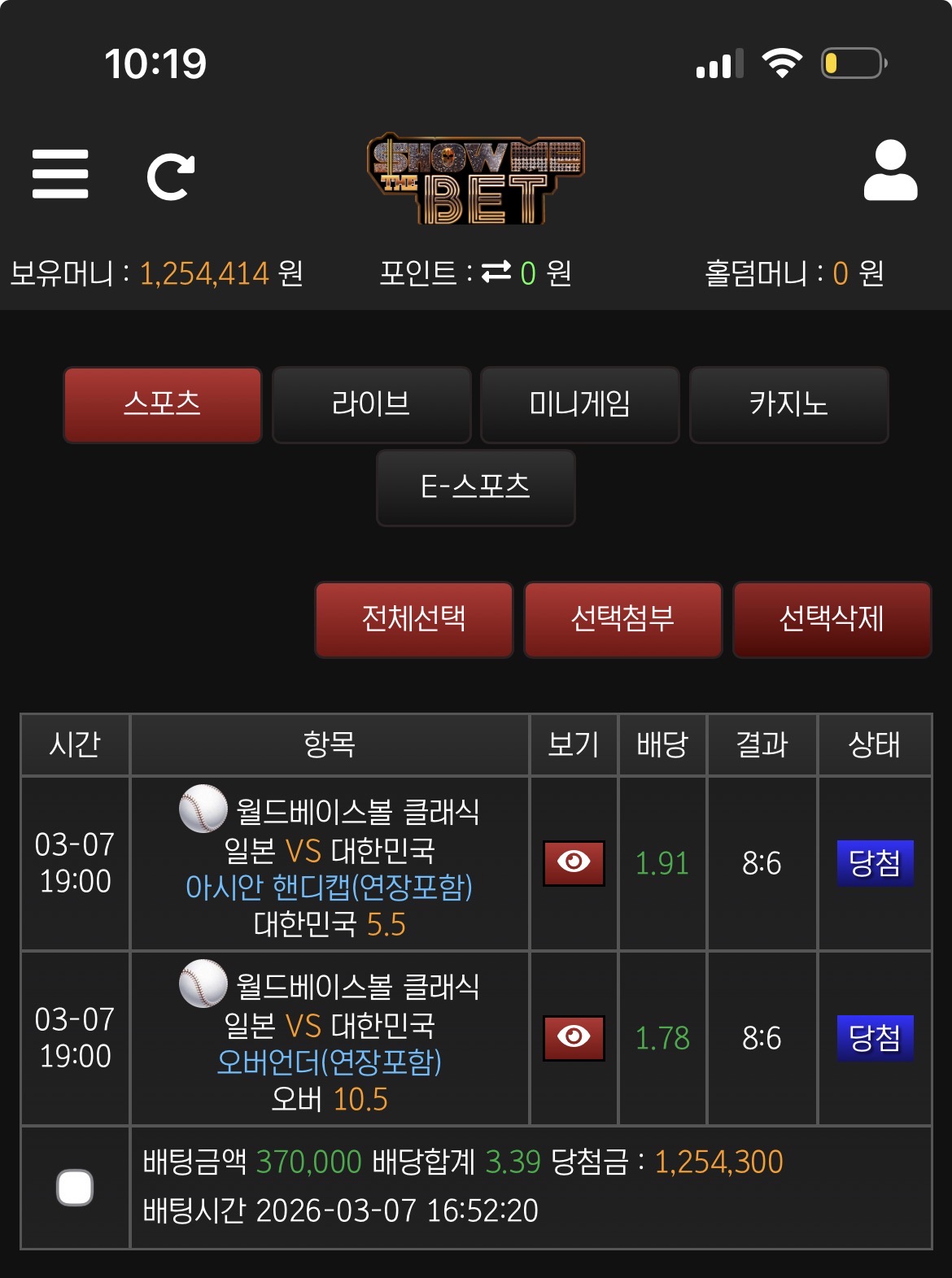Switch to the 미니게임 tab
This screenshot has width=952, height=1278.
coord(579,404)
